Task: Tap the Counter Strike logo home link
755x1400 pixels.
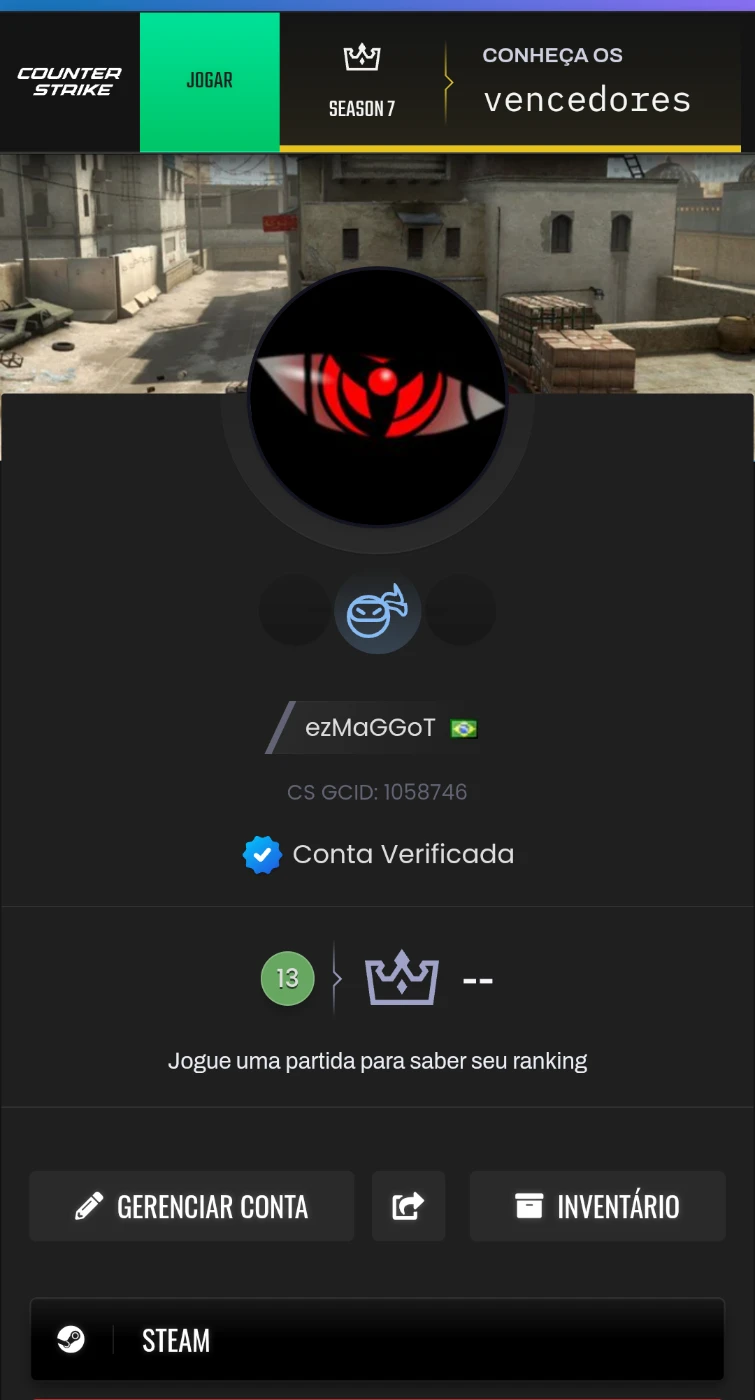Action: (69, 81)
